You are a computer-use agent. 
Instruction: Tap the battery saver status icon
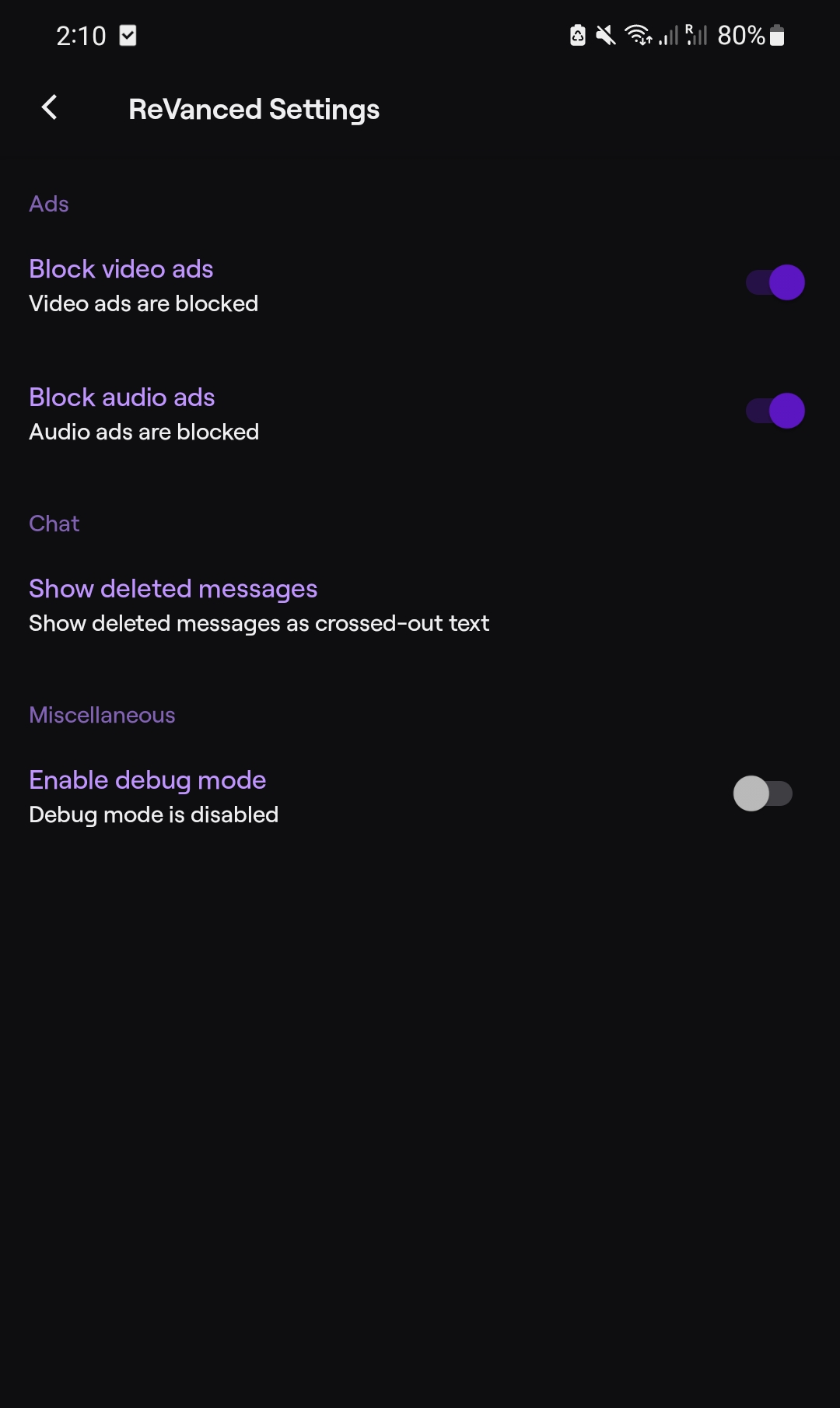578,36
